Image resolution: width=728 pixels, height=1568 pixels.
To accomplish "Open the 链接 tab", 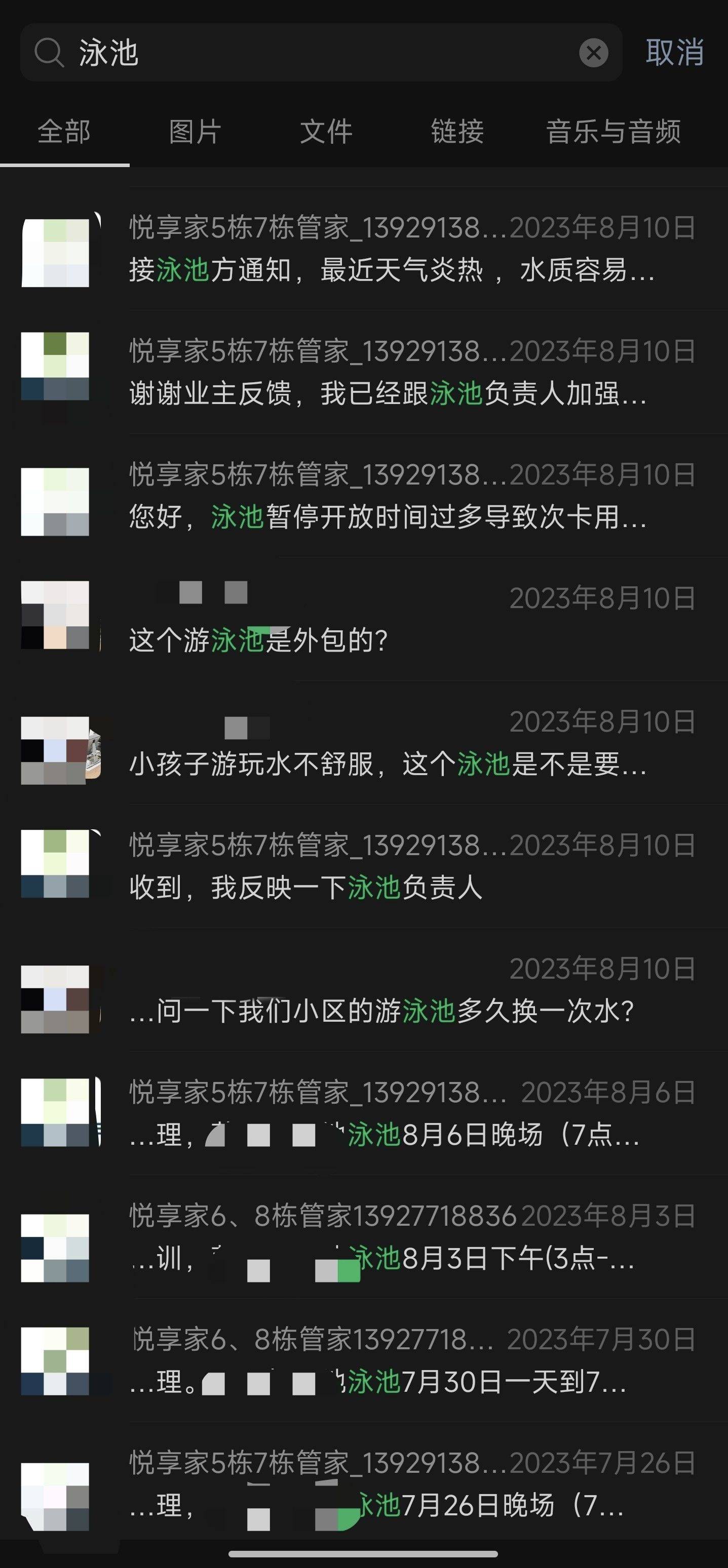I will point(457,132).
